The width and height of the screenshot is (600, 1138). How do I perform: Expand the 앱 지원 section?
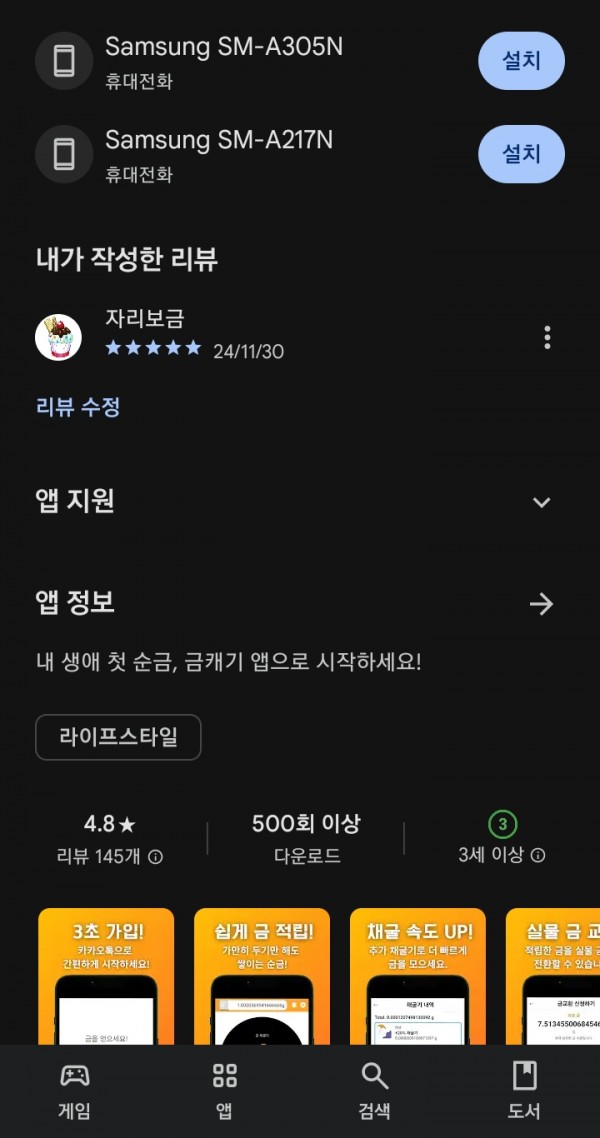point(541,502)
